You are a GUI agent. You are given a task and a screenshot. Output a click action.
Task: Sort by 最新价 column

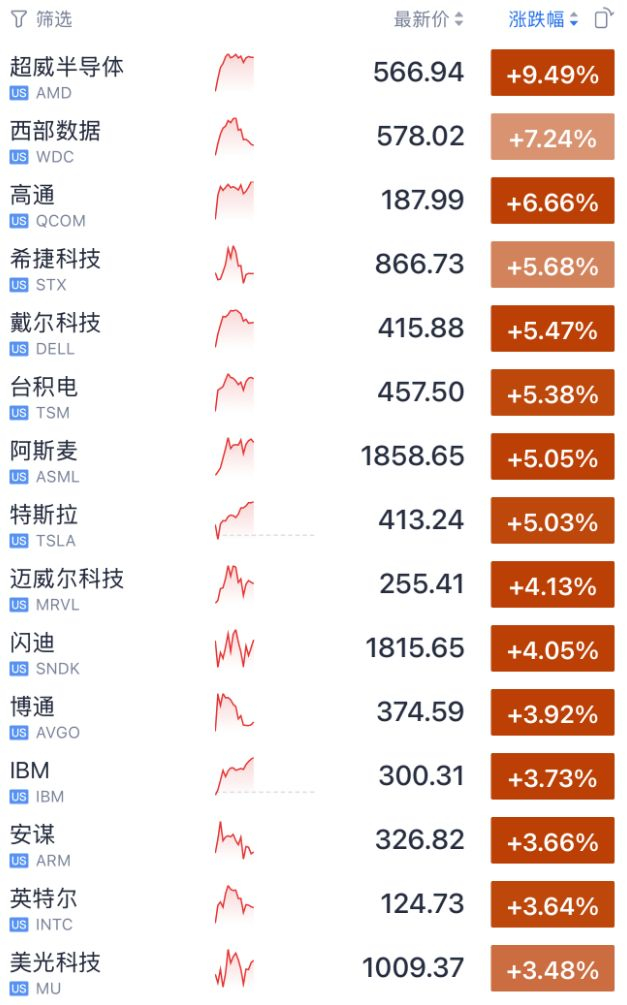point(428,19)
